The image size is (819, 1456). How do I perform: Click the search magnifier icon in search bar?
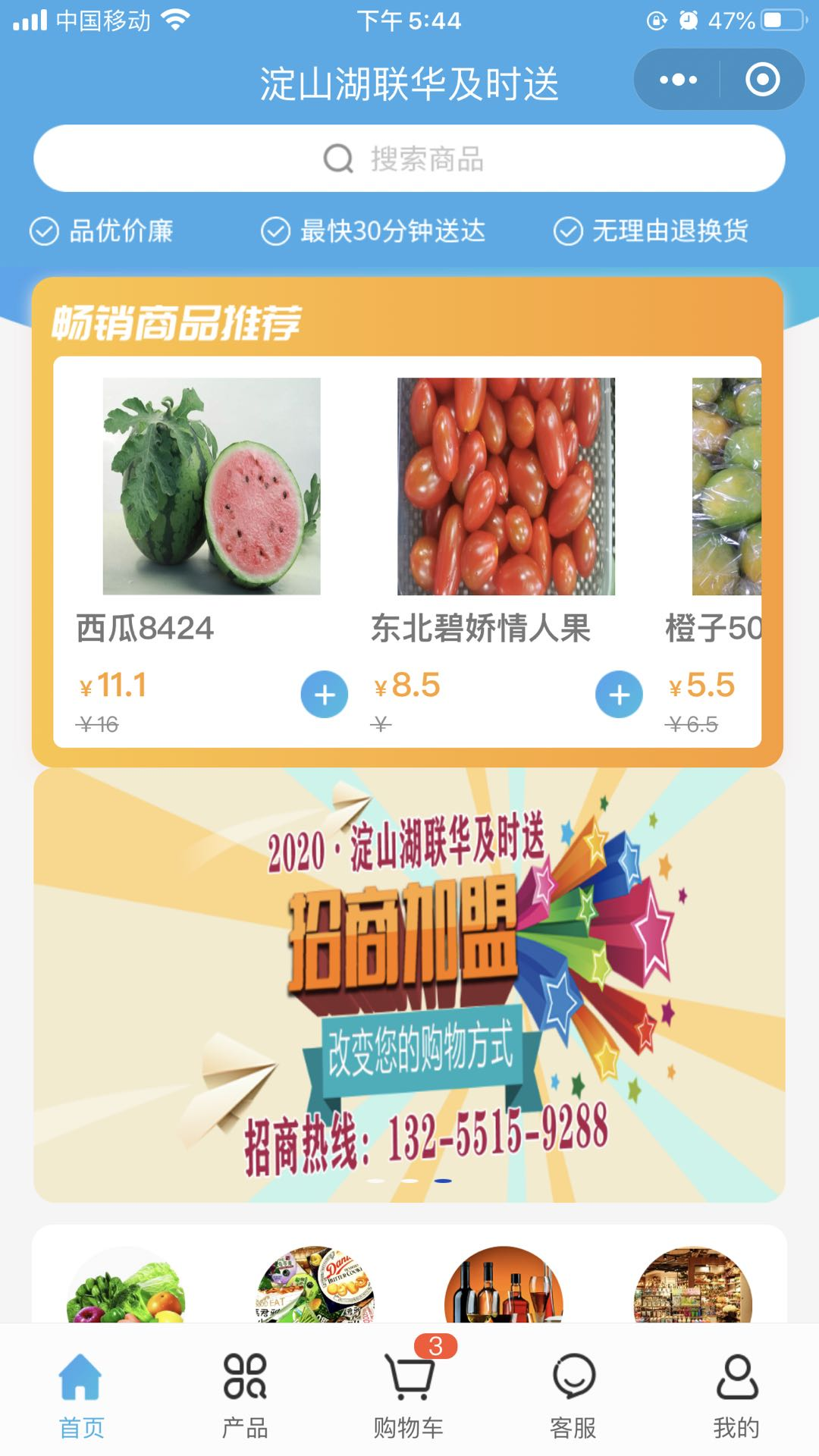[338, 158]
